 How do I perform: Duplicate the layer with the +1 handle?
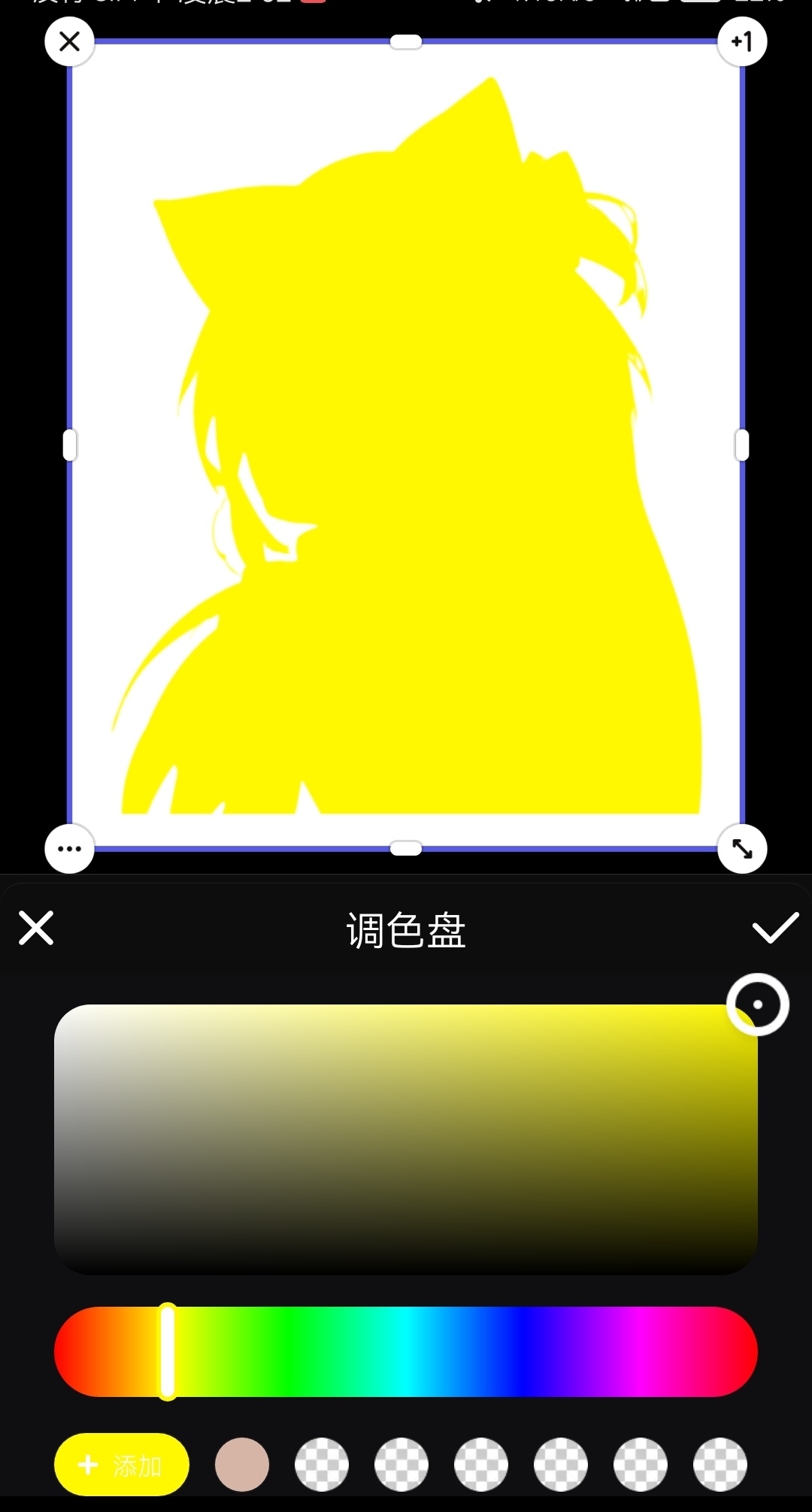742,41
